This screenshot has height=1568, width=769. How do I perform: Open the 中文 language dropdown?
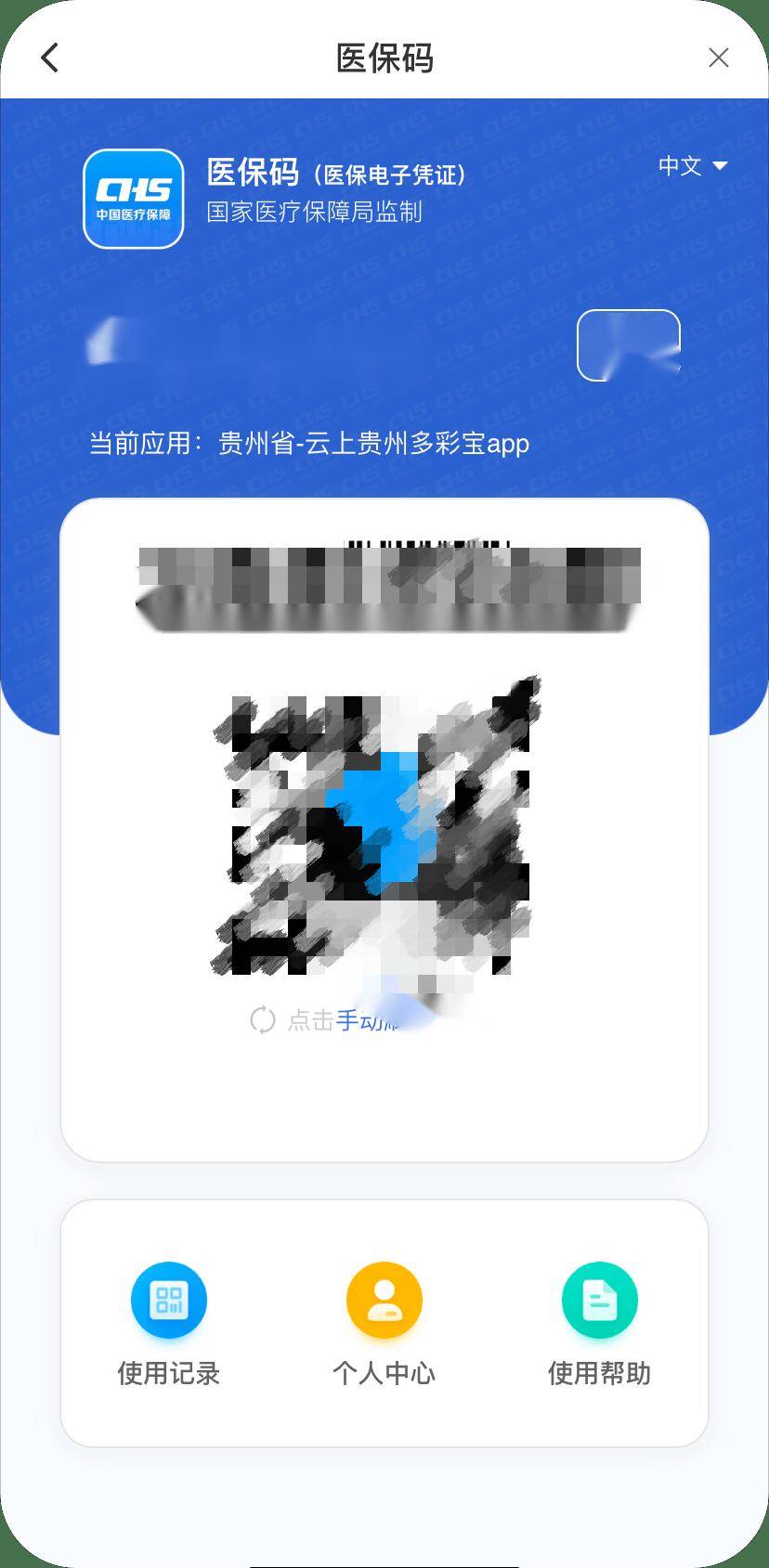[x=692, y=166]
